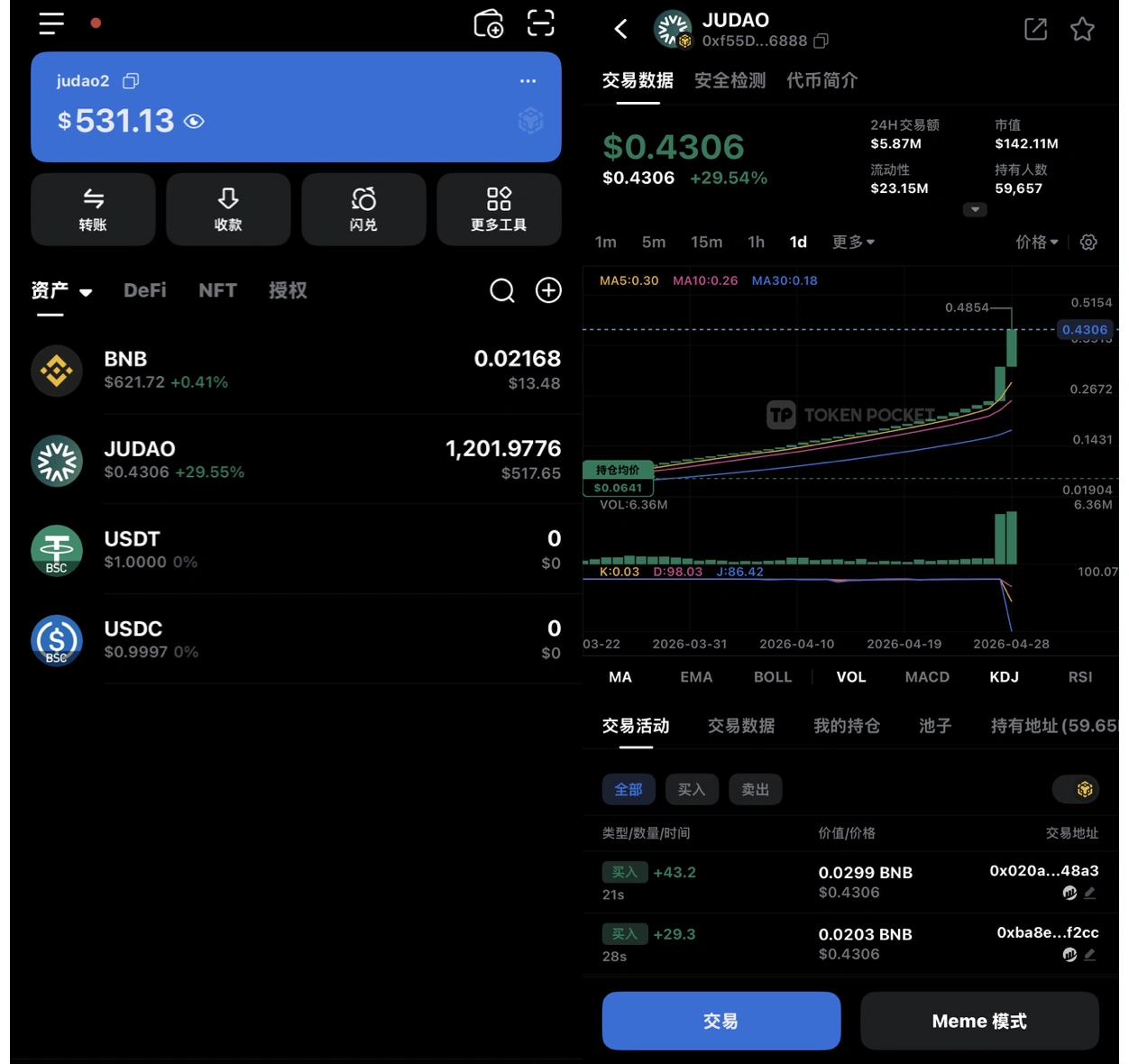
Task: Tap the 收款 receive button
Action: click(x=228, y=209)
